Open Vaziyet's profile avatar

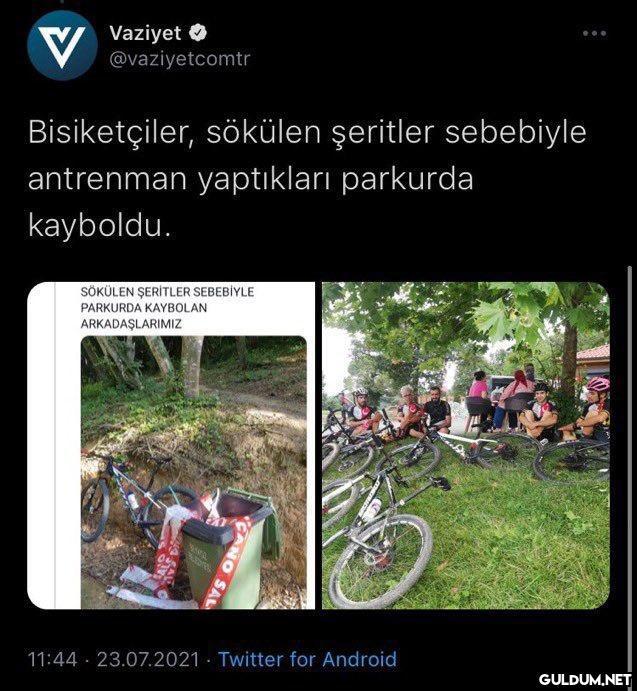pyautogui.click(x=62, y=45)
